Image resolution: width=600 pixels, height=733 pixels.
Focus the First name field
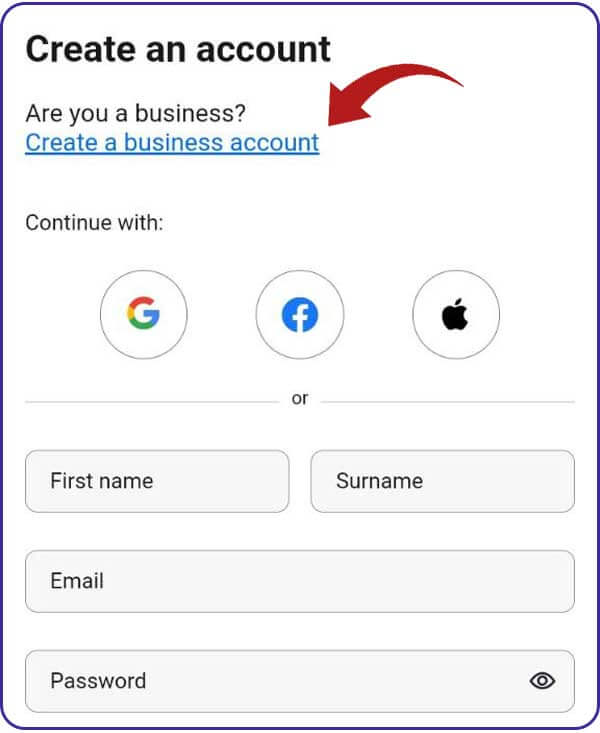pyautogui.click(x=157, y=481)
